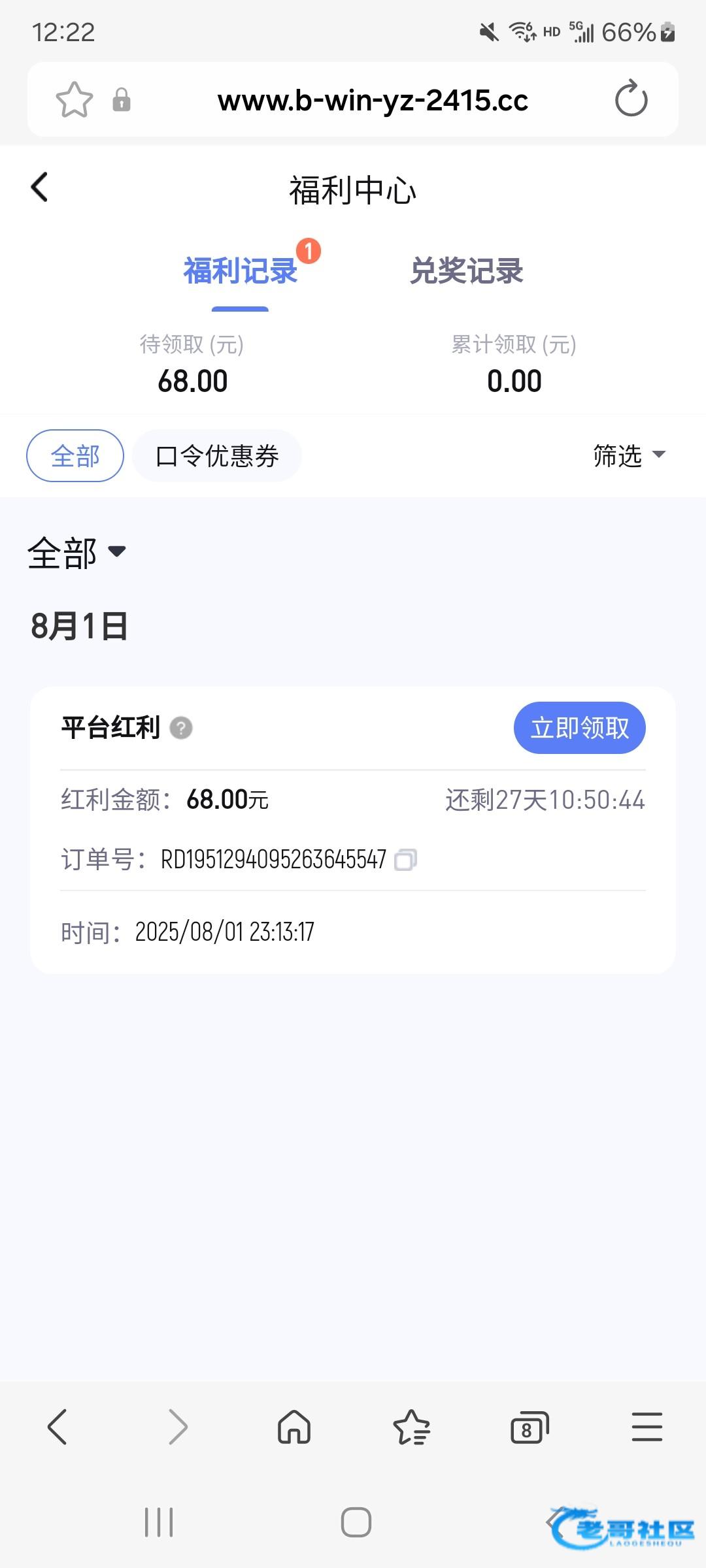This screenshot has width=706, height=1568.
Task: Go to browser home page
Action: click(x=294, y=1426)
